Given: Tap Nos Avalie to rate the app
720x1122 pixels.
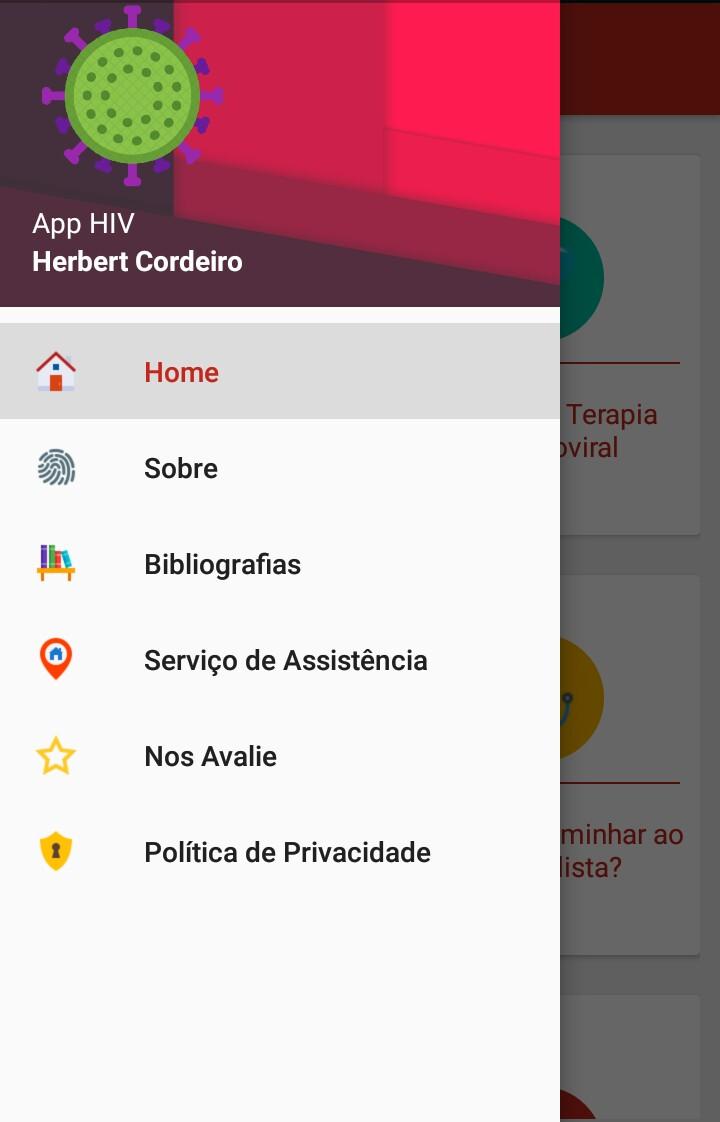Looking at the screenshot, I should click(210, 756).
